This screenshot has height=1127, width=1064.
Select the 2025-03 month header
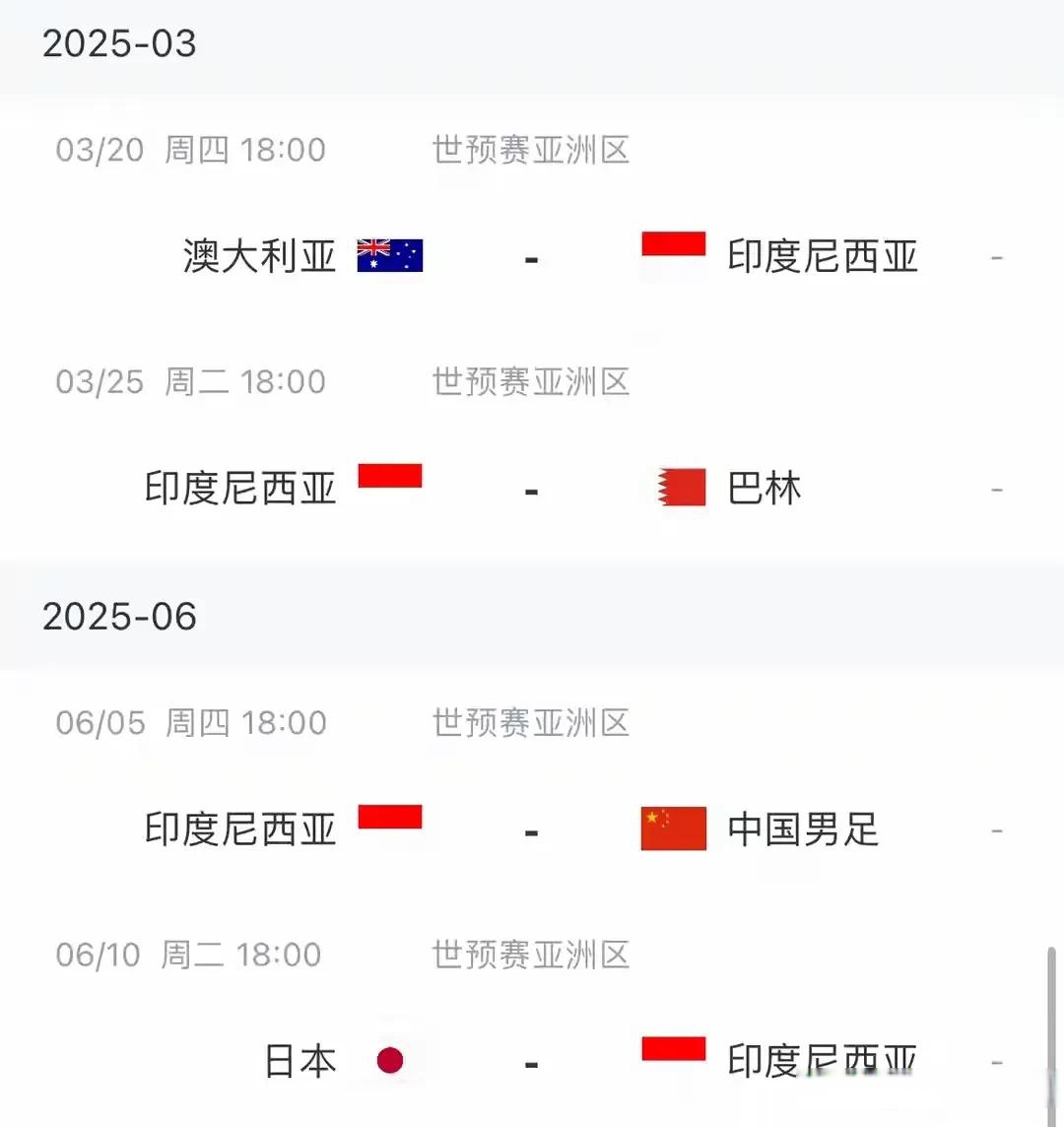(x=119, y=42)
